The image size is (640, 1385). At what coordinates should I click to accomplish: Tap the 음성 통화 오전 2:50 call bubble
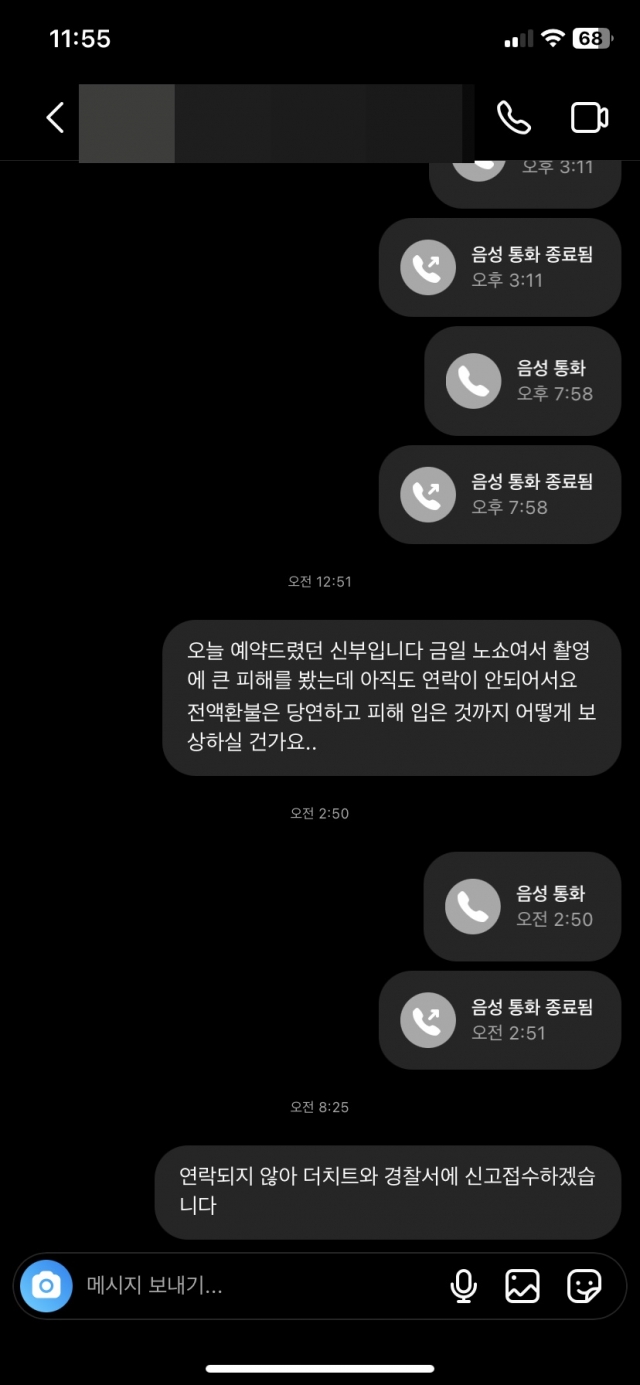522,906
